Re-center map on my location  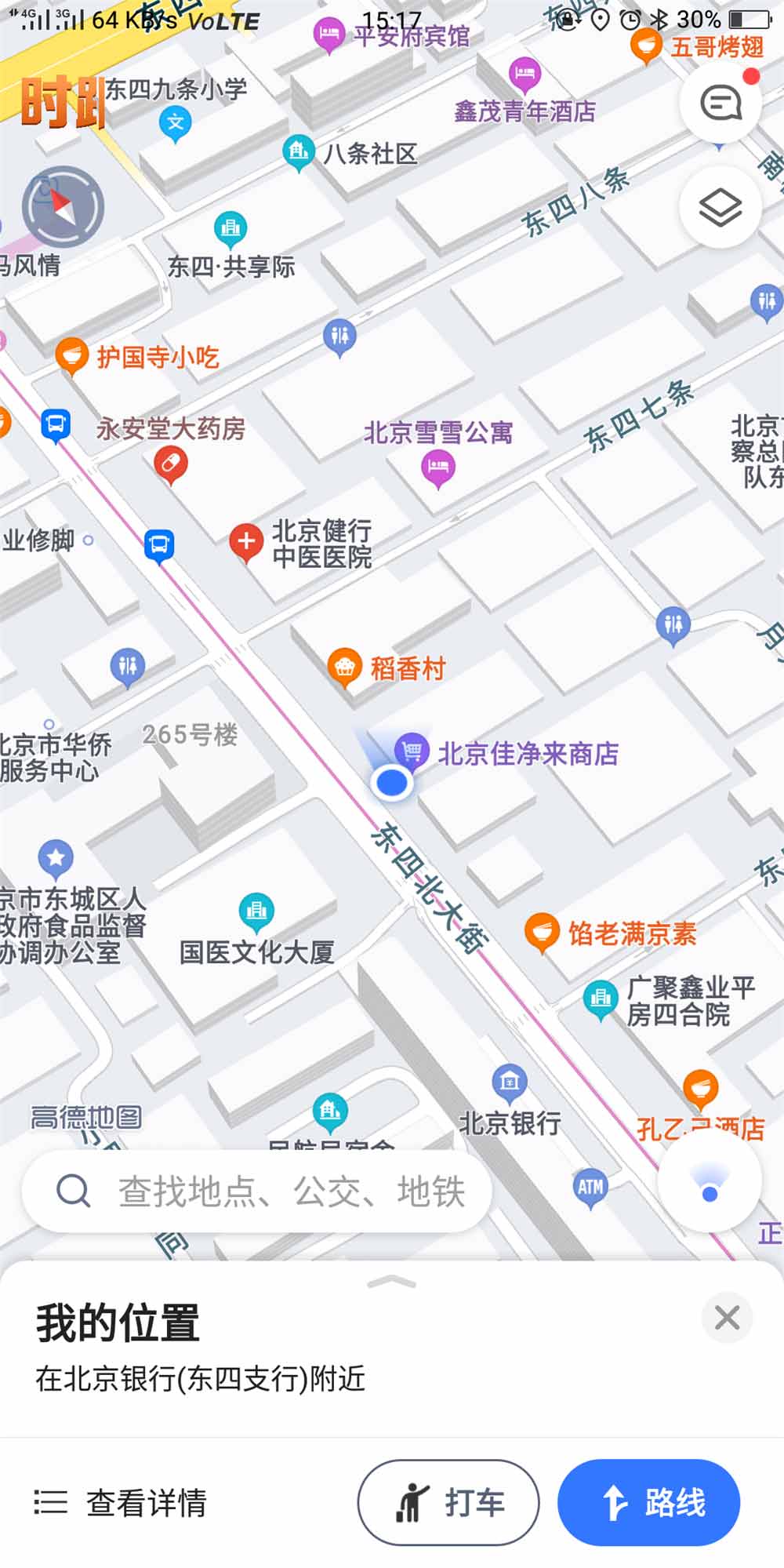pos(710,1182)
